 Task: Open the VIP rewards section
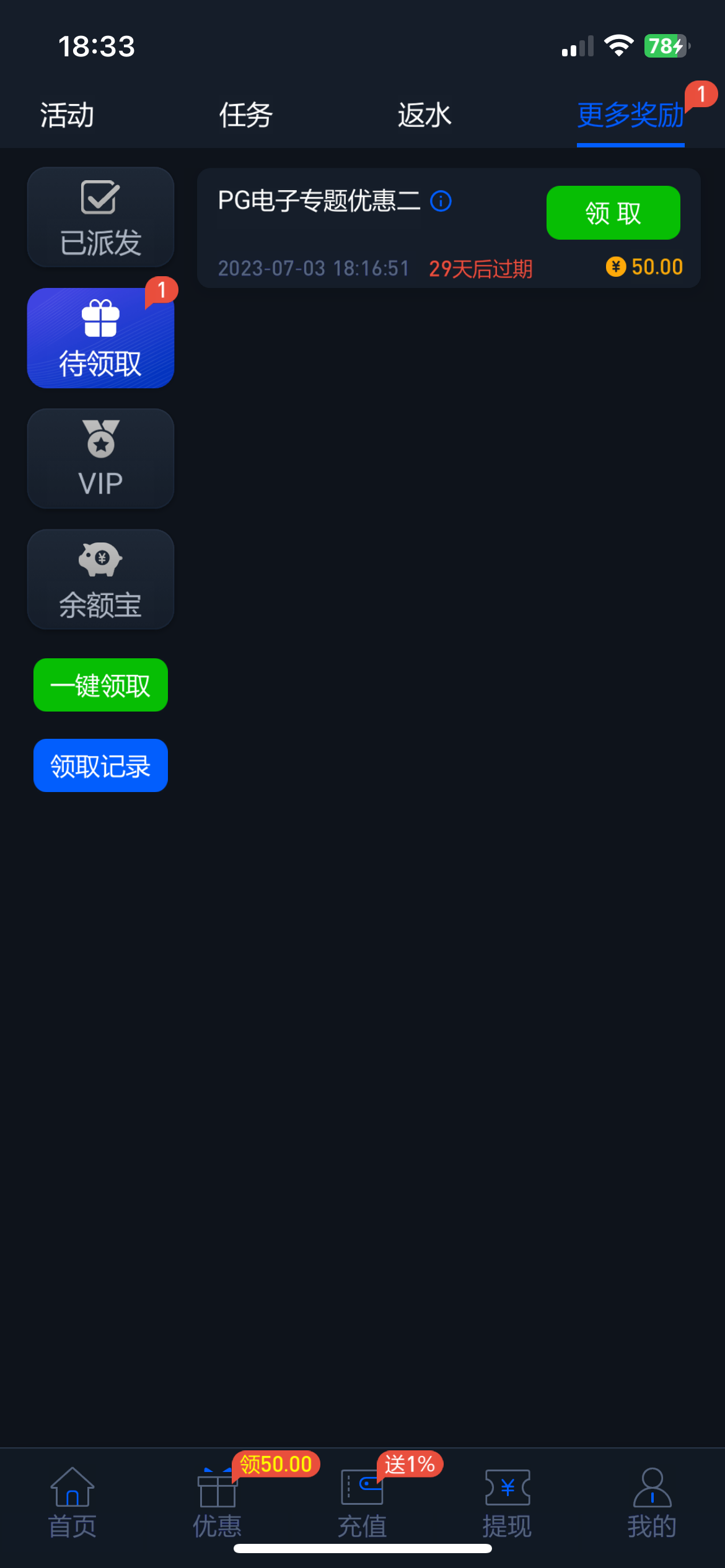tap(100, 458)
